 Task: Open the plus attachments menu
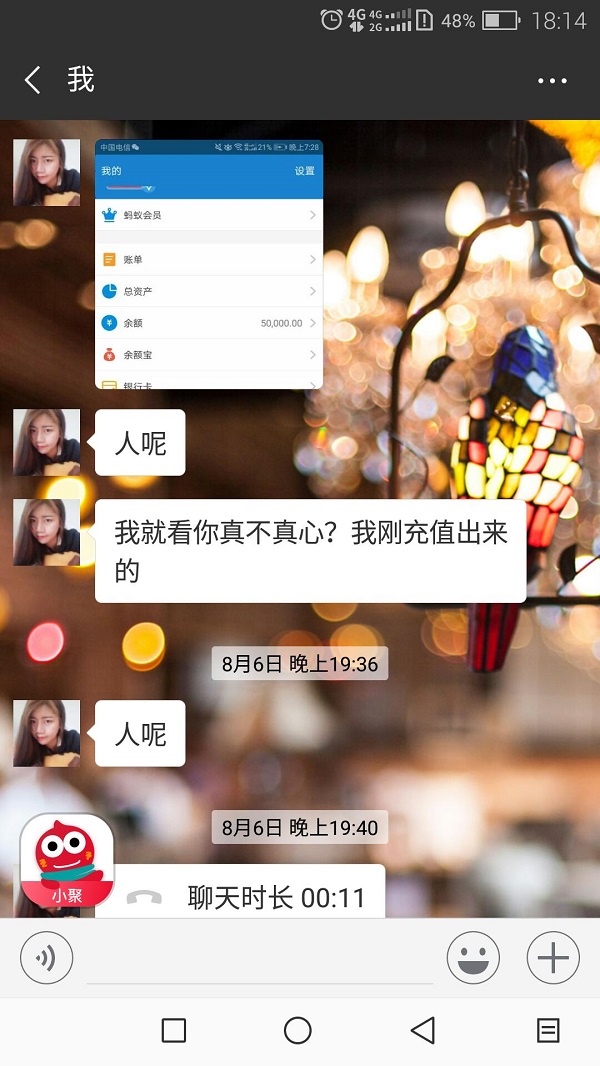coord(553,957)
